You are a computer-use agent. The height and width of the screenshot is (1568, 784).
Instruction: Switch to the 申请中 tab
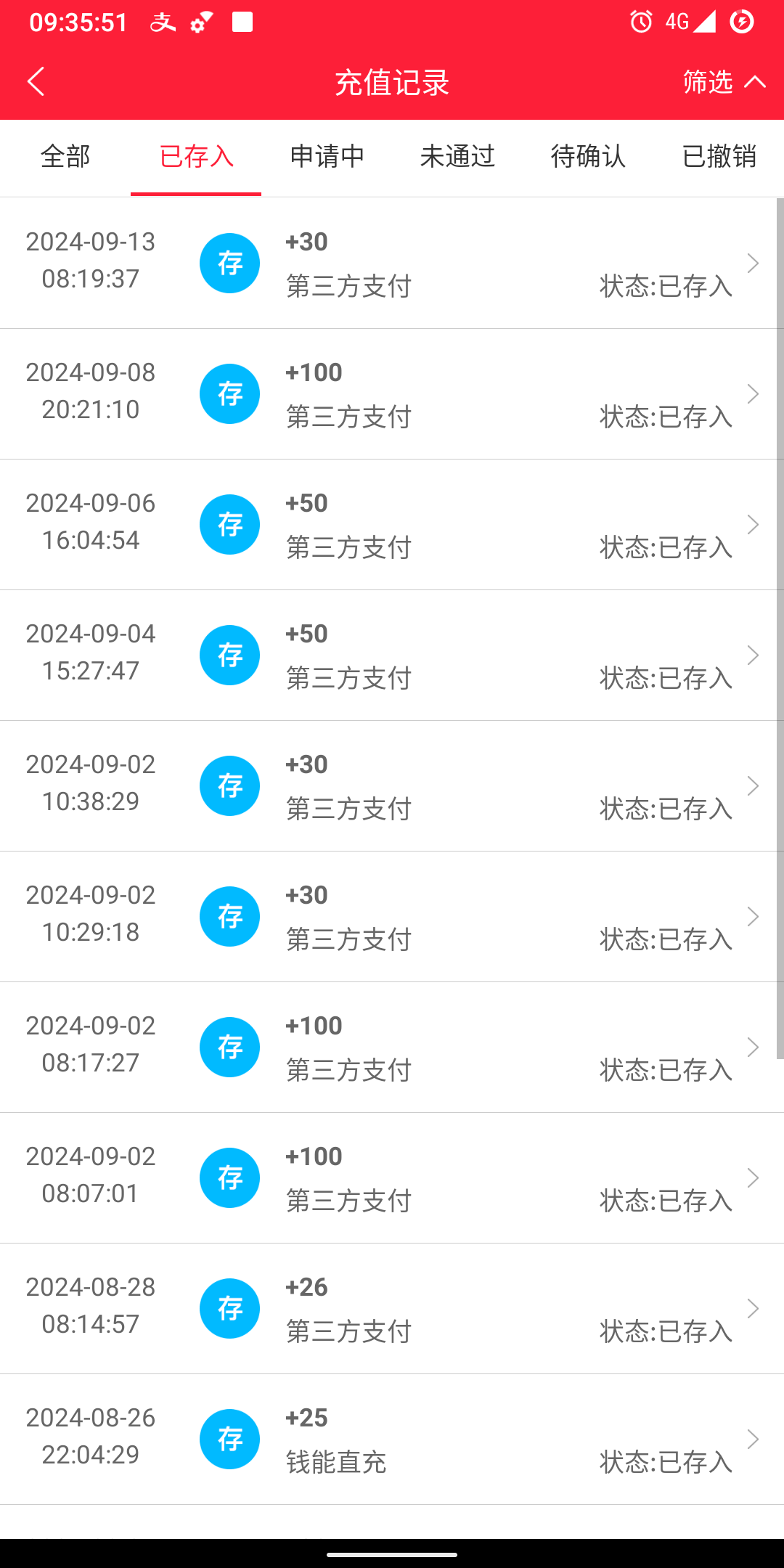[x=327, y=156]
